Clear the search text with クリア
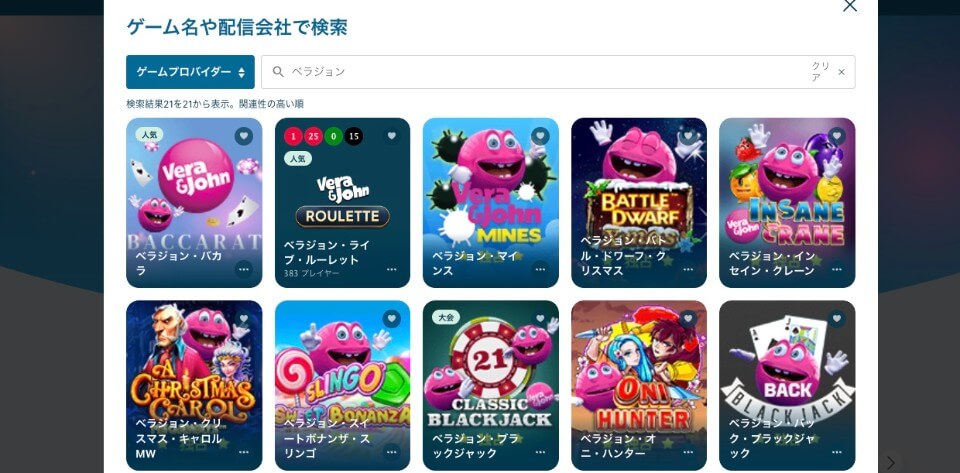This screenshot has height=473, width=960. point(828,72)
